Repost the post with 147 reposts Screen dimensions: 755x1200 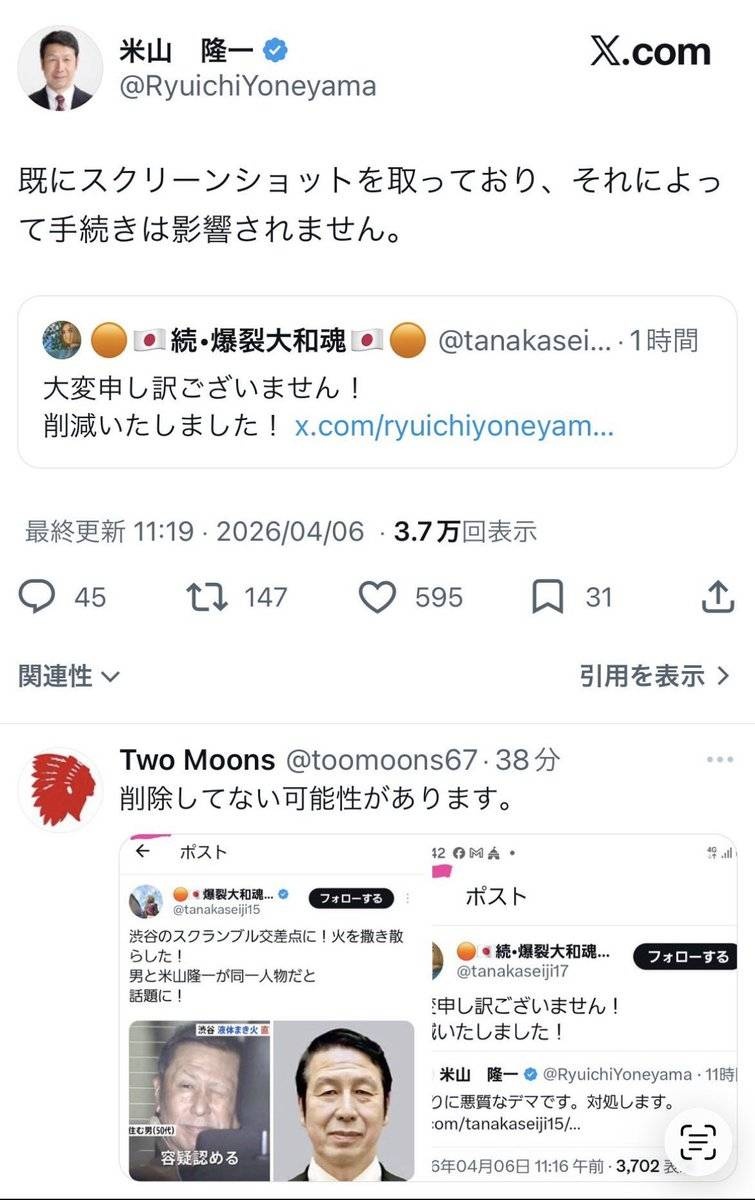(207, 598)
